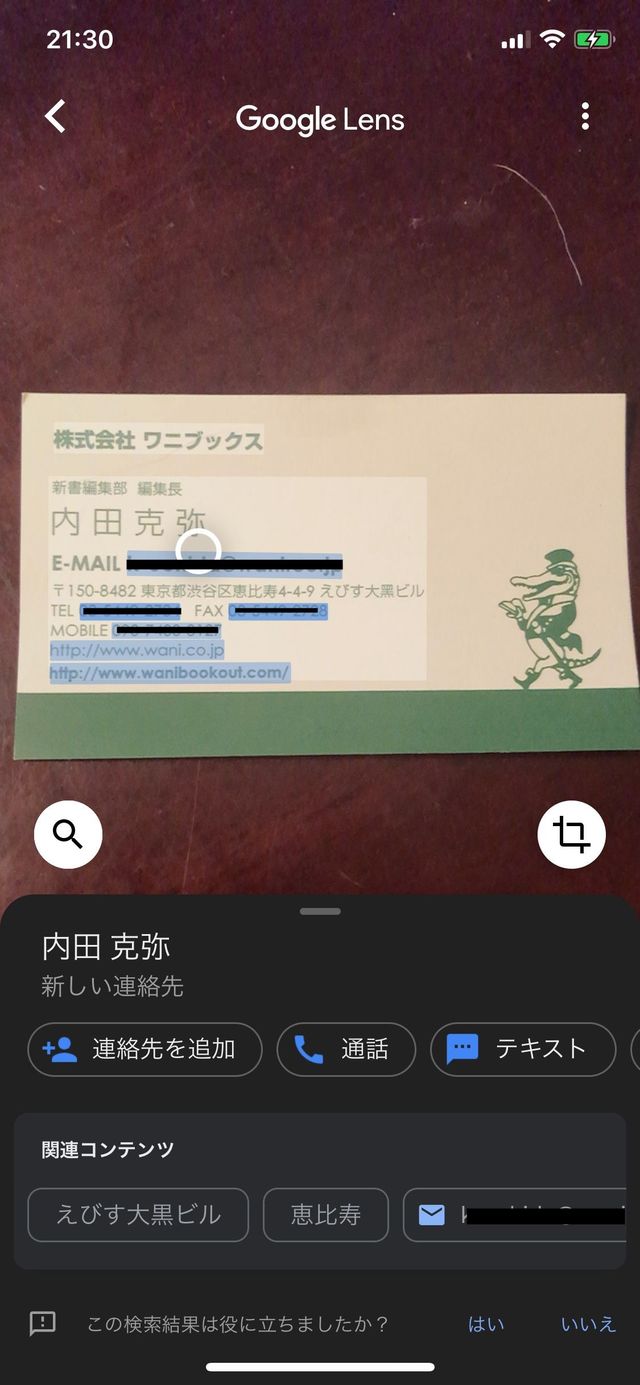Send a message via テキスト chip

click(x=522, y=1049)
